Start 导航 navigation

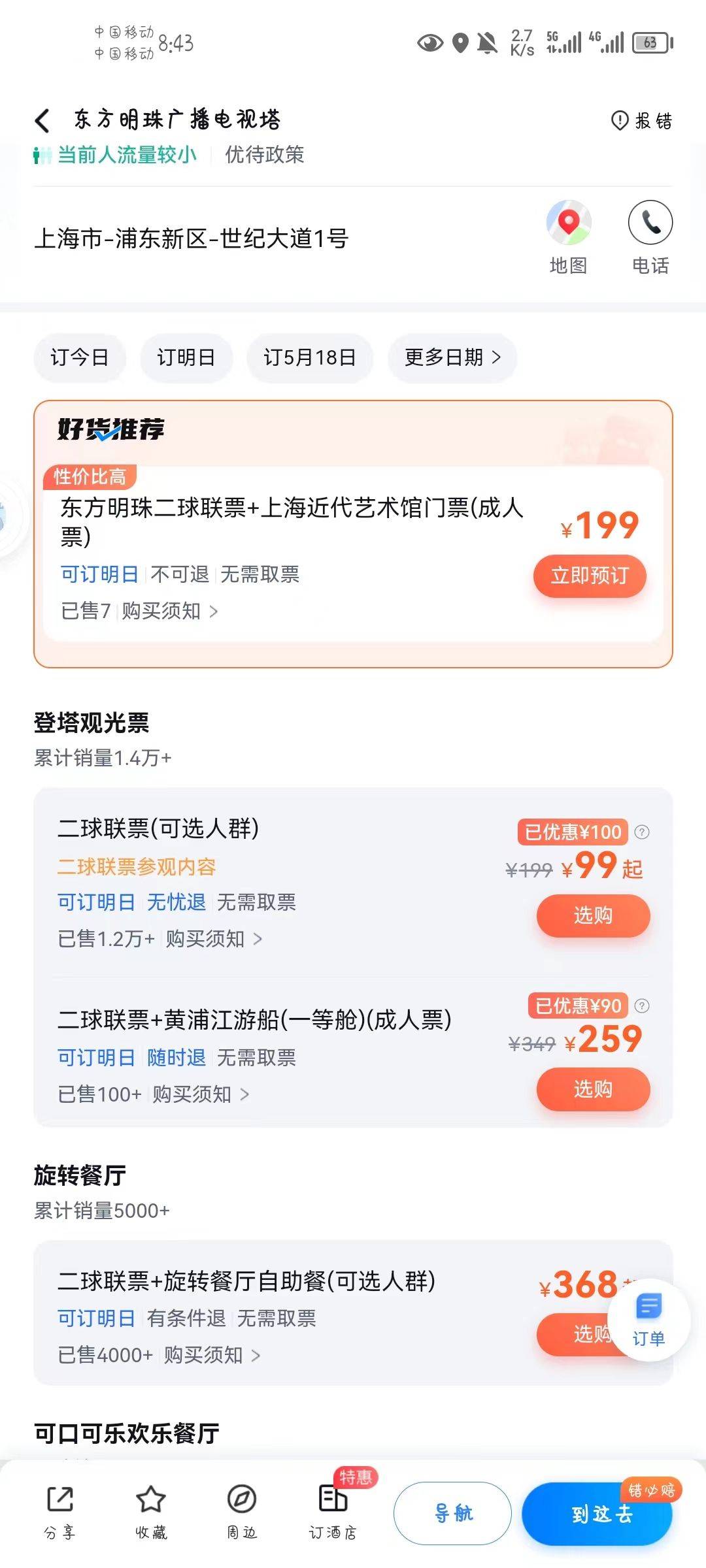tap(452, 1513)
